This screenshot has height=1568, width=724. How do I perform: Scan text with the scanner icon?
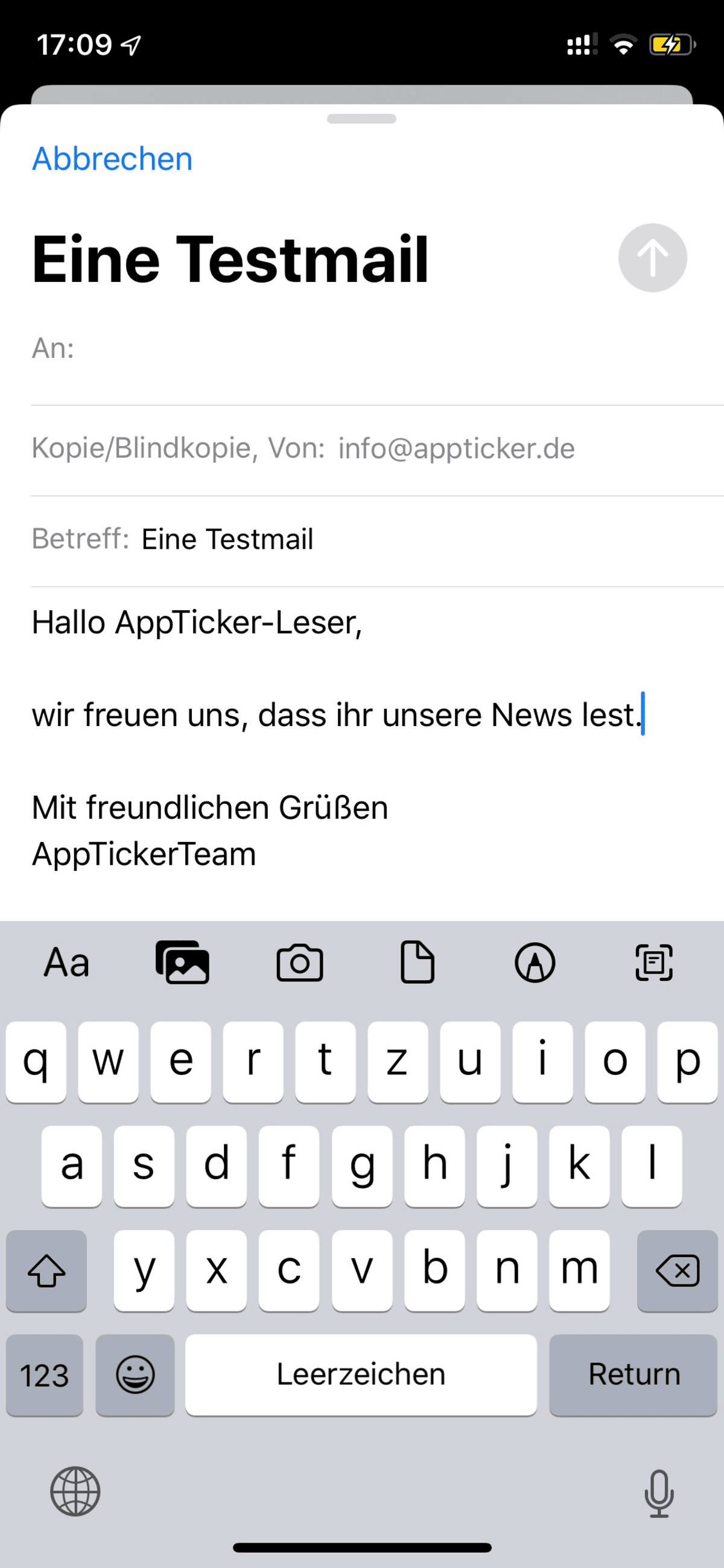[x=653, y=963]
